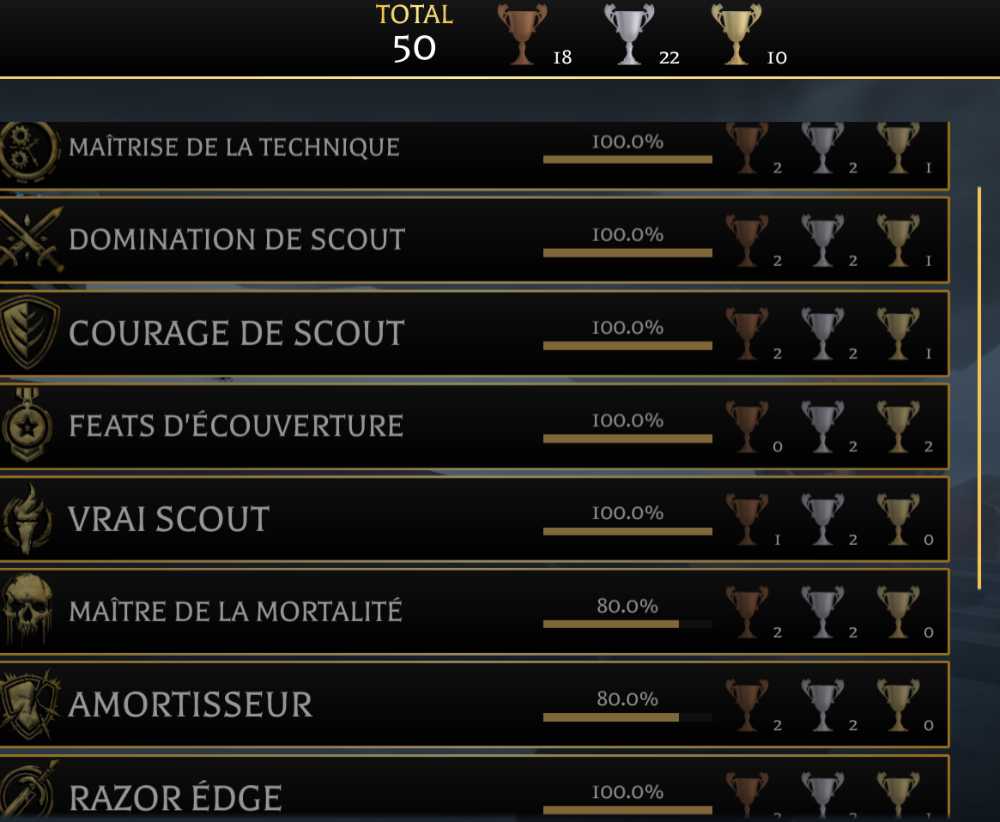Open the Maîtrise de la Technique category

(234, 148)
